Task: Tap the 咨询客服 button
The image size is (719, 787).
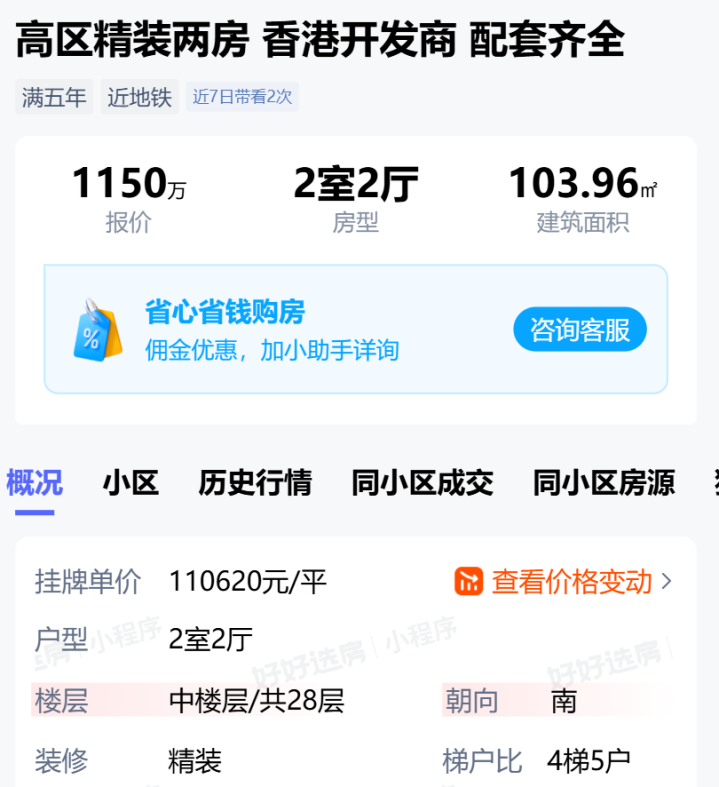Action: click(x=580, y=330)
